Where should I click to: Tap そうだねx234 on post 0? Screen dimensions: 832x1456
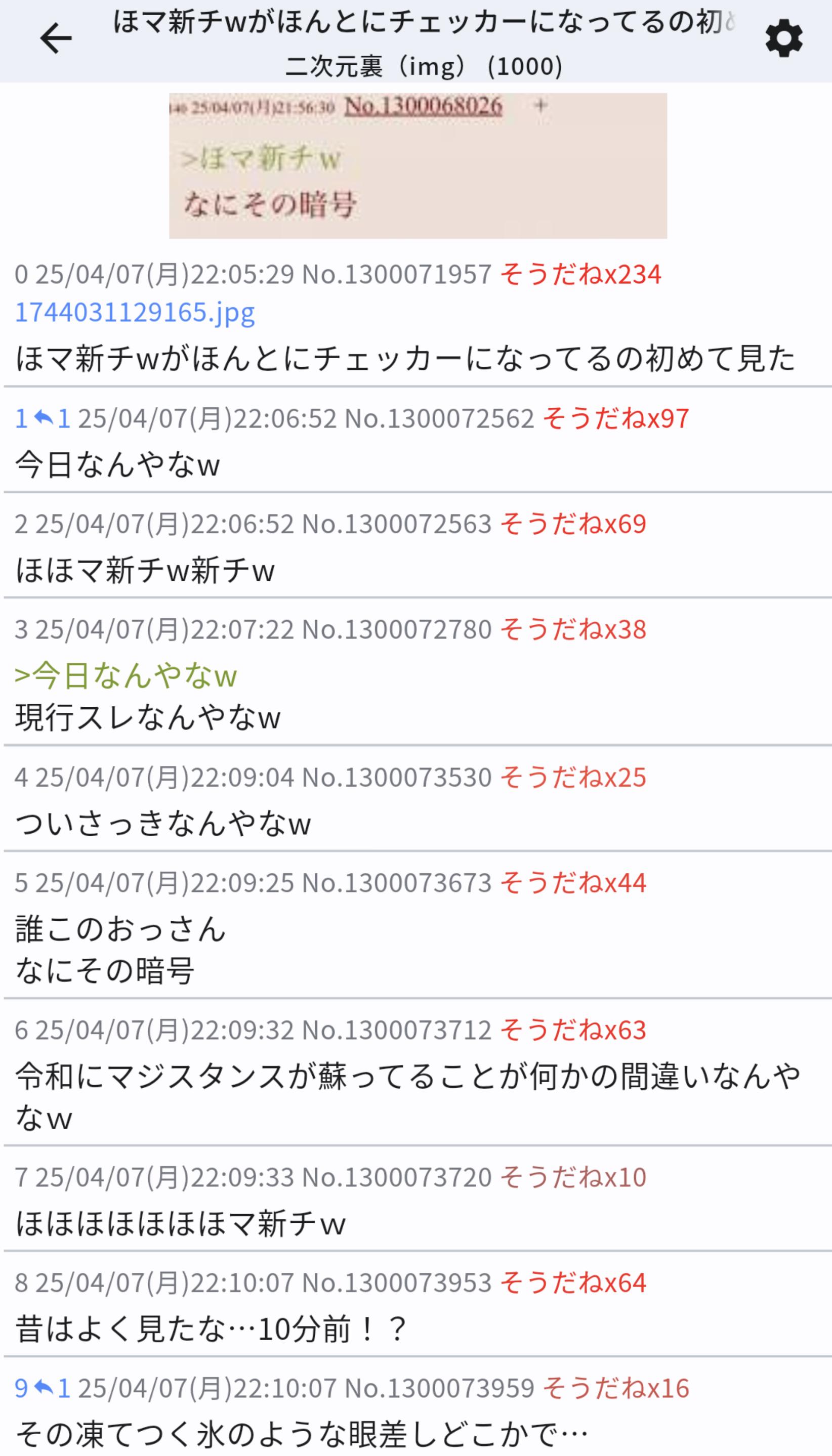pyautogui.click(x=580, y=274)
